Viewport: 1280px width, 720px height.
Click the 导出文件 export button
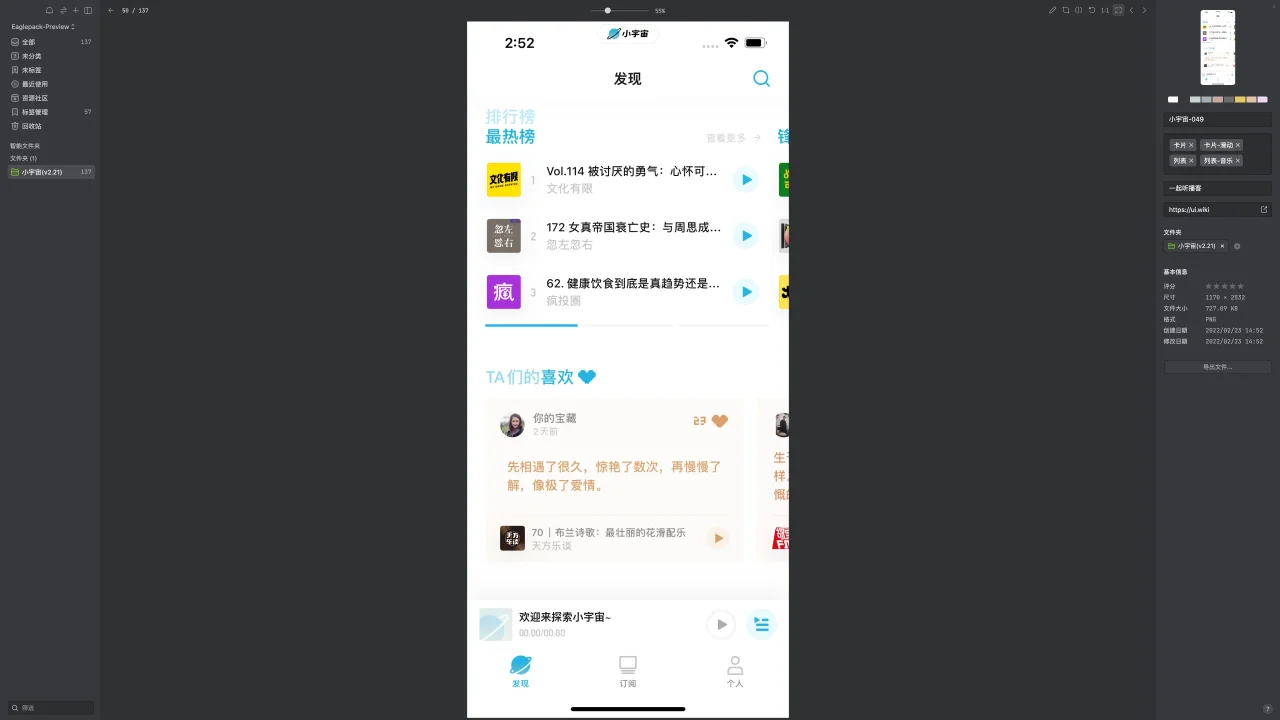tap(1217, 367)
